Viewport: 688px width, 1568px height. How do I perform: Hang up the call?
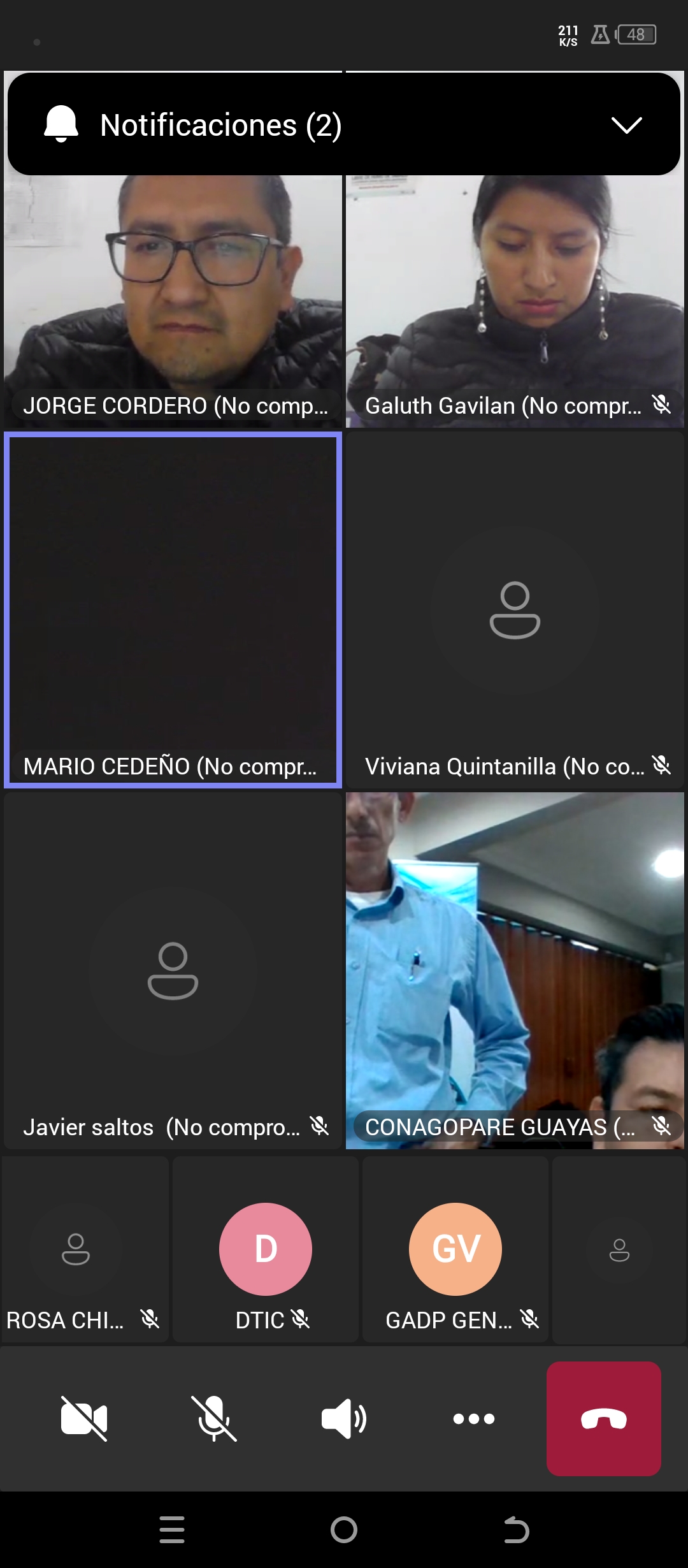(x=603, y=1418)
